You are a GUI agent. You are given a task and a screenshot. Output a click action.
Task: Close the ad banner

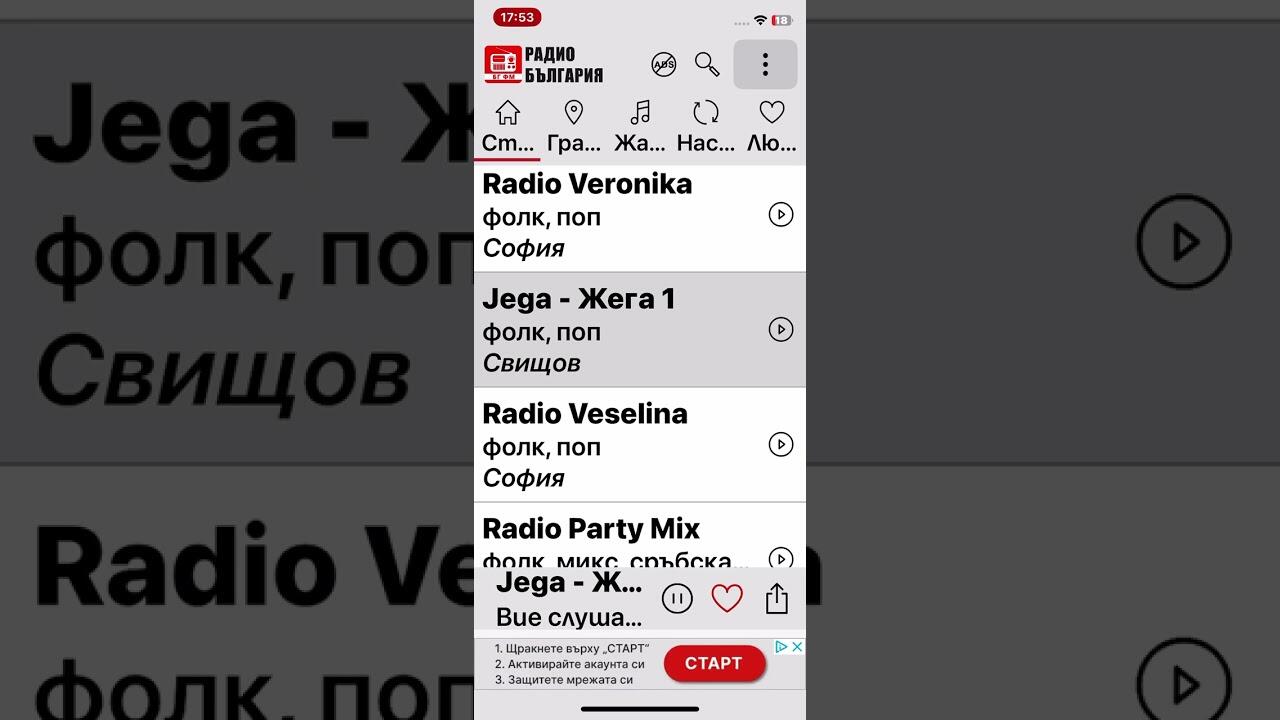pyautogui.click(x=797, y=647)
